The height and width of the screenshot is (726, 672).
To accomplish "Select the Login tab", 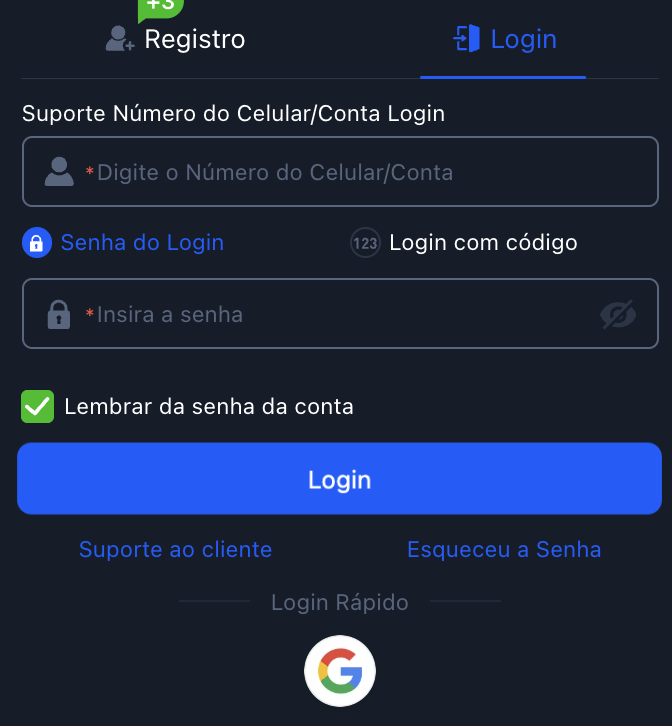I will (504, 40).
